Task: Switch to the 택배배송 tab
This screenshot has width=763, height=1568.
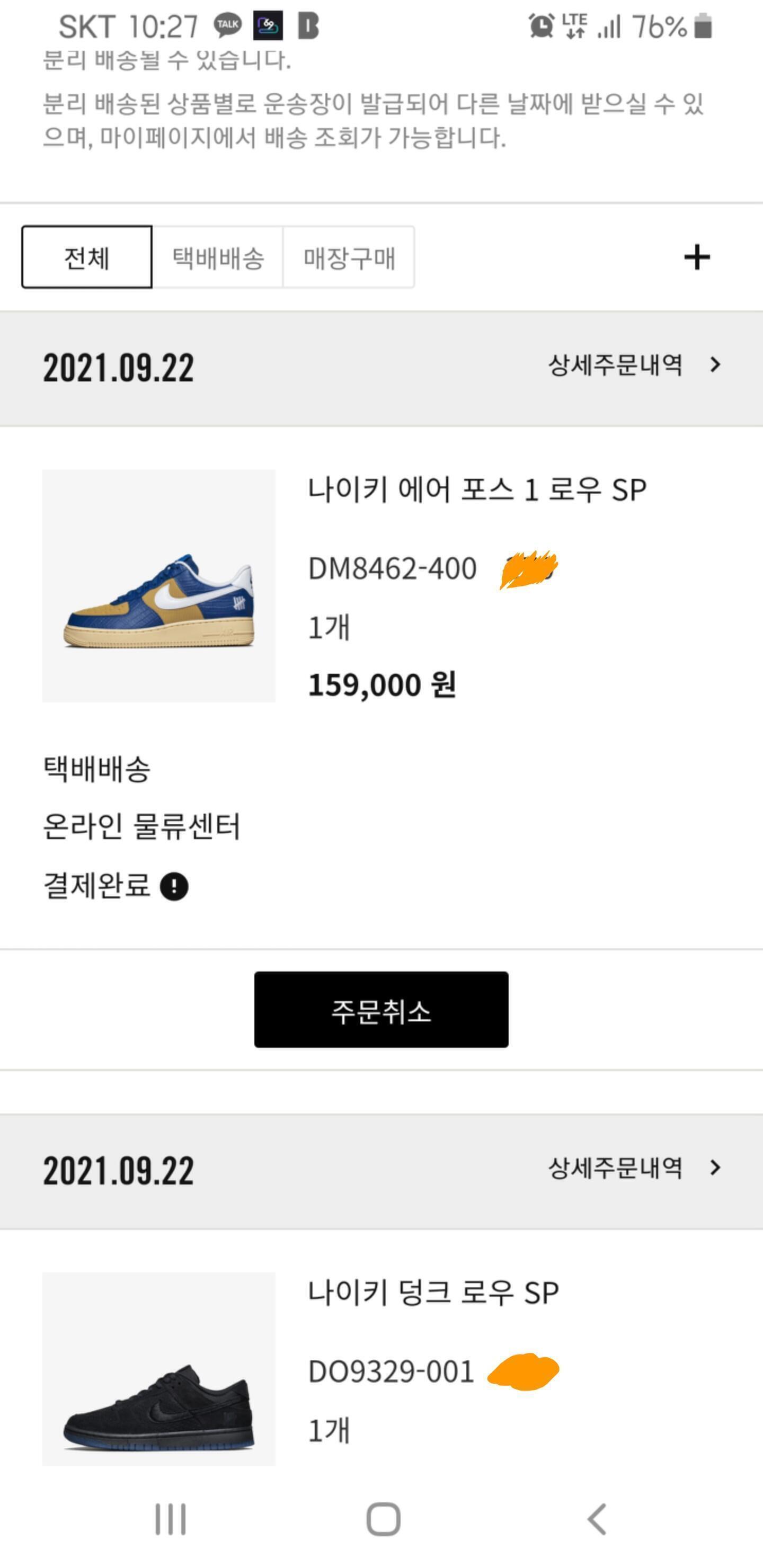Action: tap(218, 257)
